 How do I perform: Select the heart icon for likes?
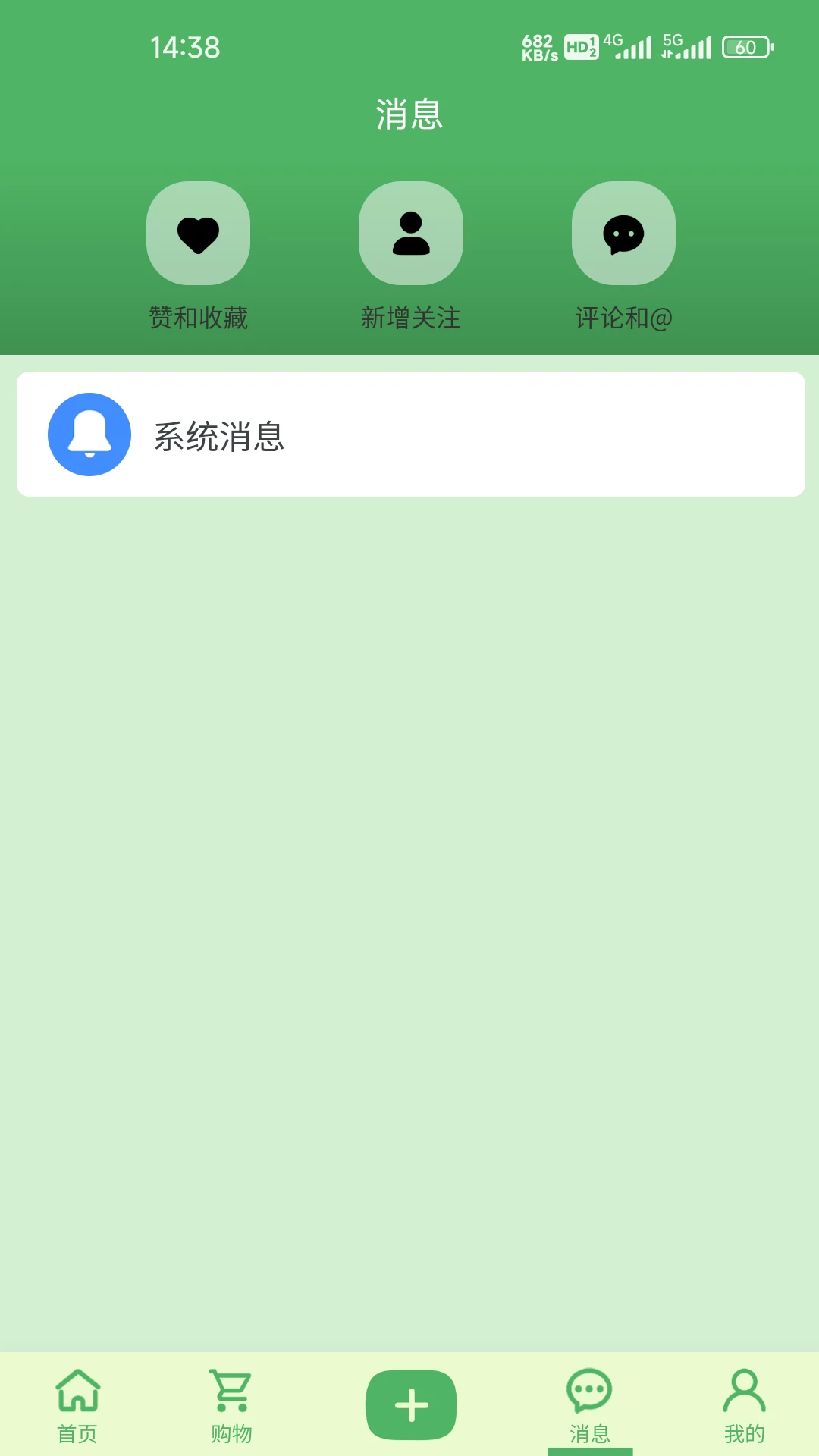199,234
